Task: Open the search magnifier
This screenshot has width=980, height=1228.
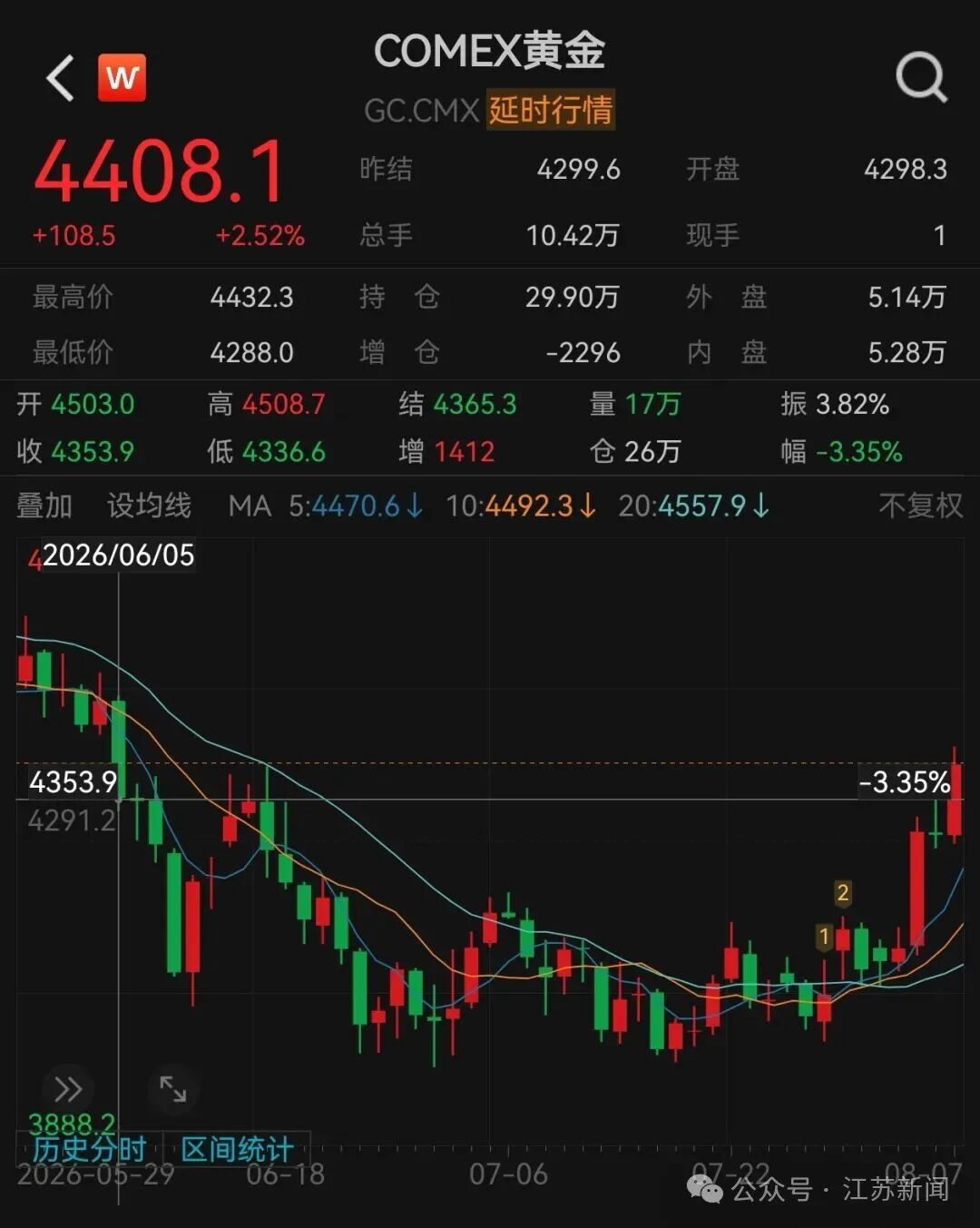Action: point(921,78)
